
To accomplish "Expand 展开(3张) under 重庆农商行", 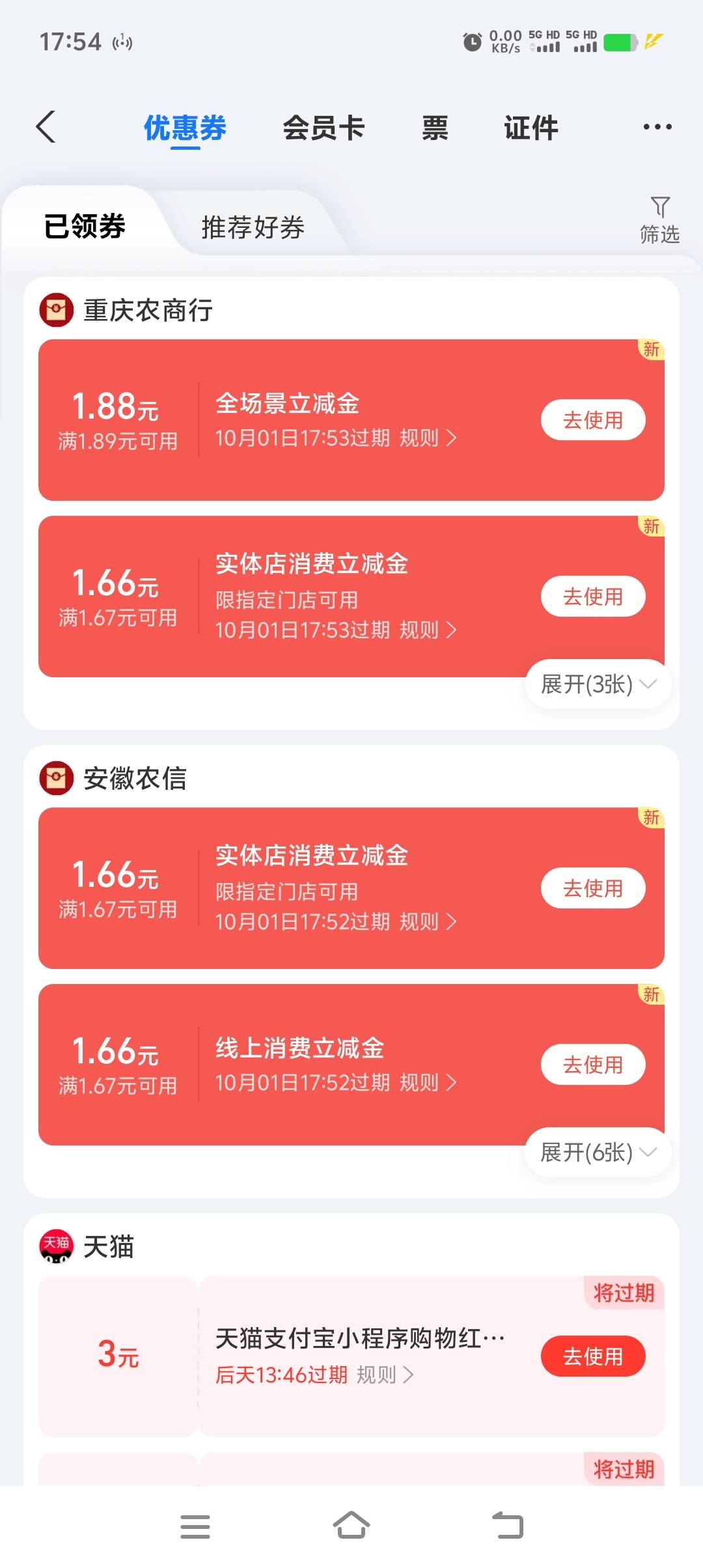I will pyautogui.click(x=598, y=684).
